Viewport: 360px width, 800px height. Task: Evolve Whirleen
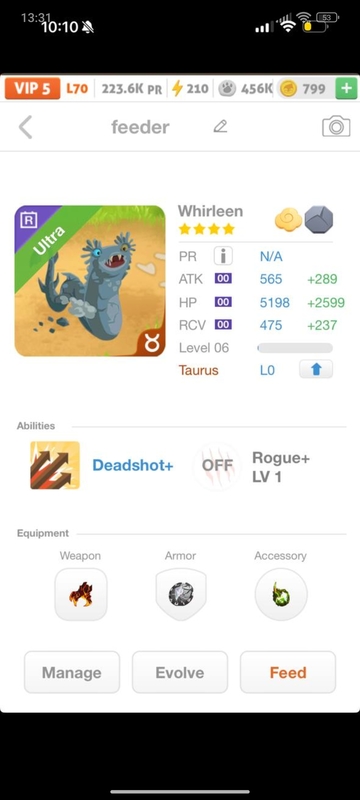tap(180, 672)
